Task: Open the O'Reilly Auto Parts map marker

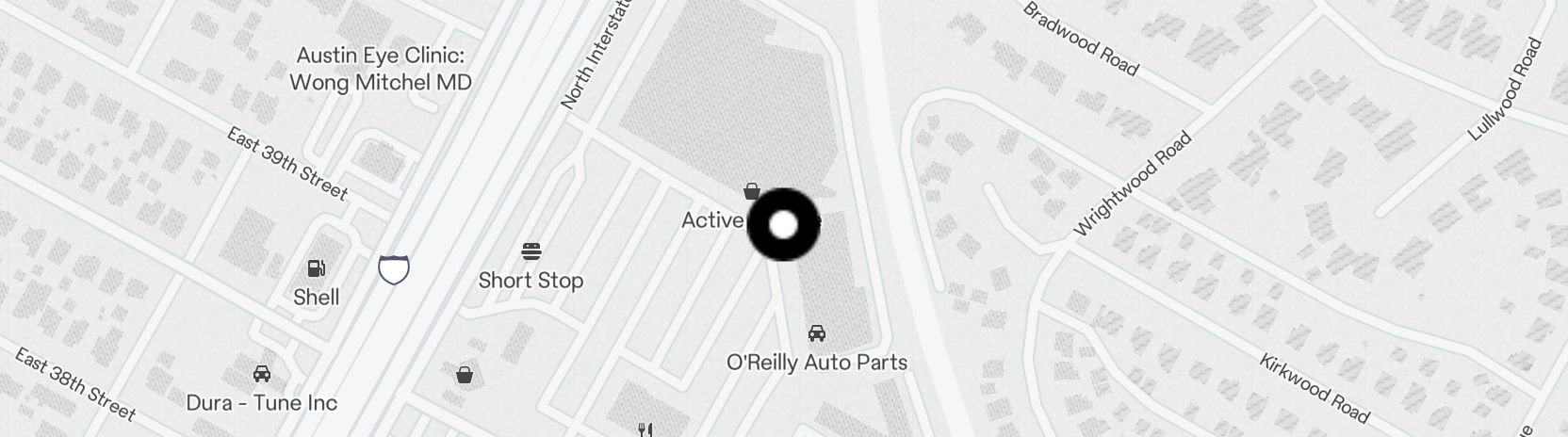Action: pyautogui.click(x=817, y=333)
